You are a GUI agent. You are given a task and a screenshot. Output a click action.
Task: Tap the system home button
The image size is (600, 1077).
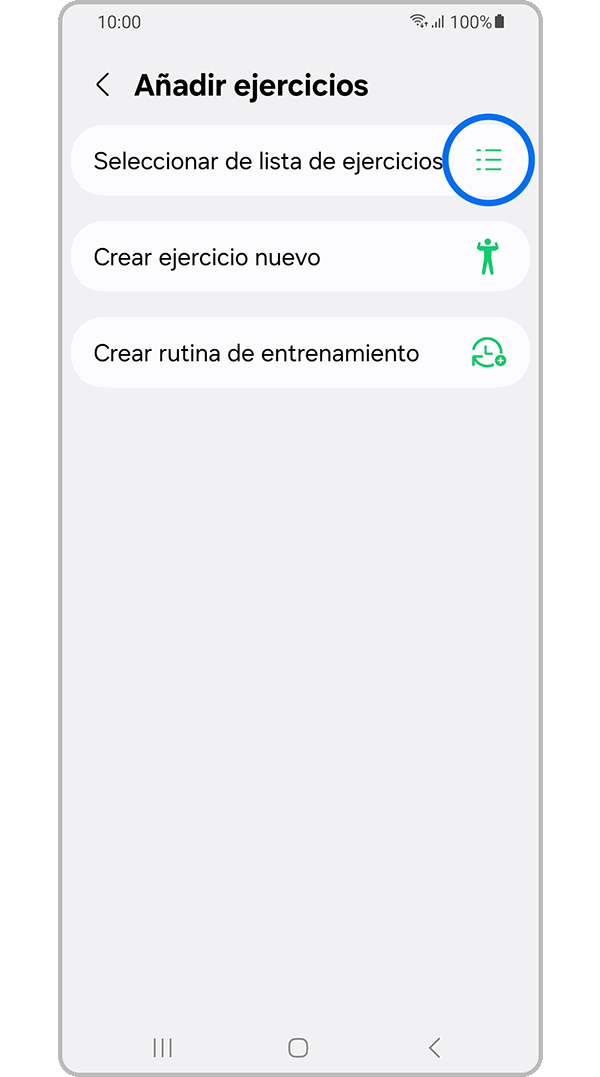[298, 1047]
